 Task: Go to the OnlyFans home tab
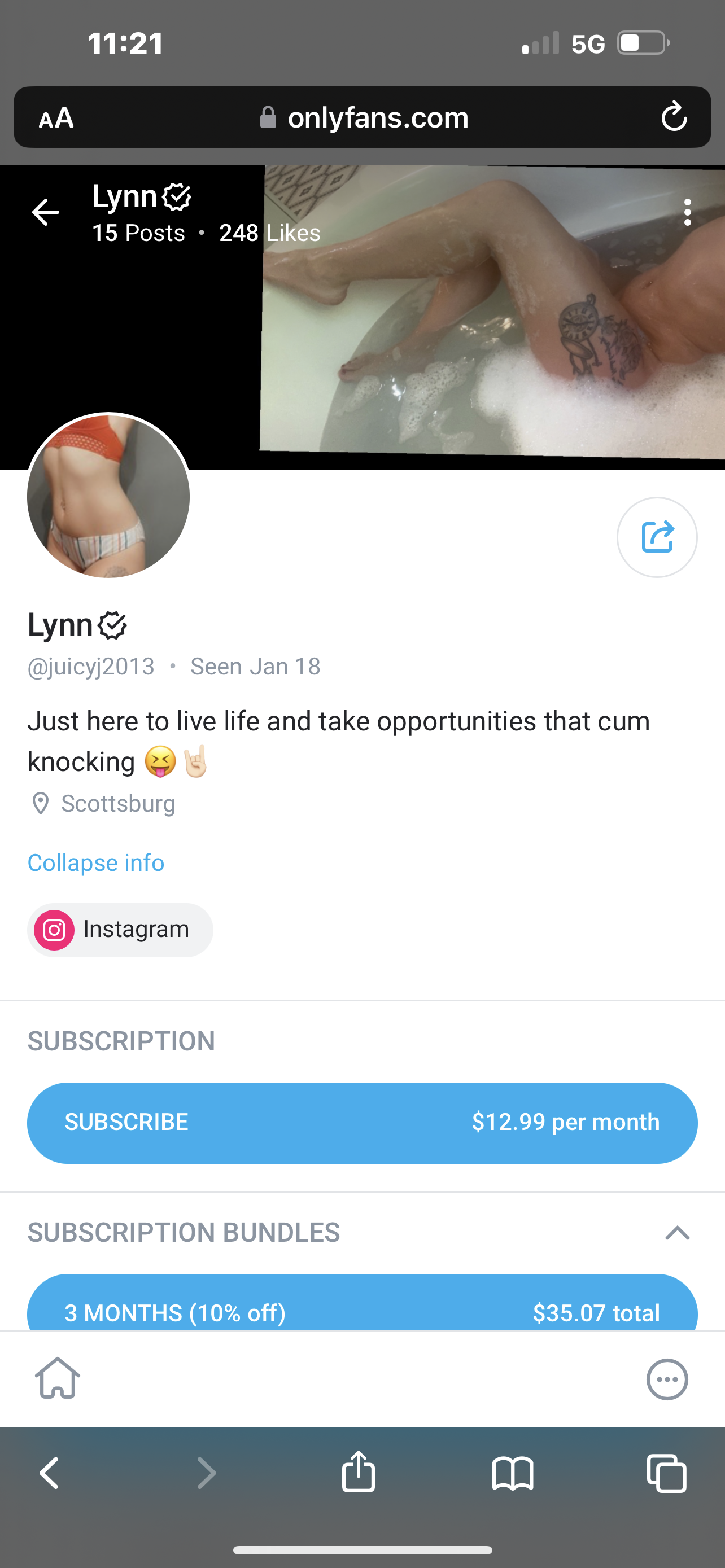click(x=57, y=1379)
